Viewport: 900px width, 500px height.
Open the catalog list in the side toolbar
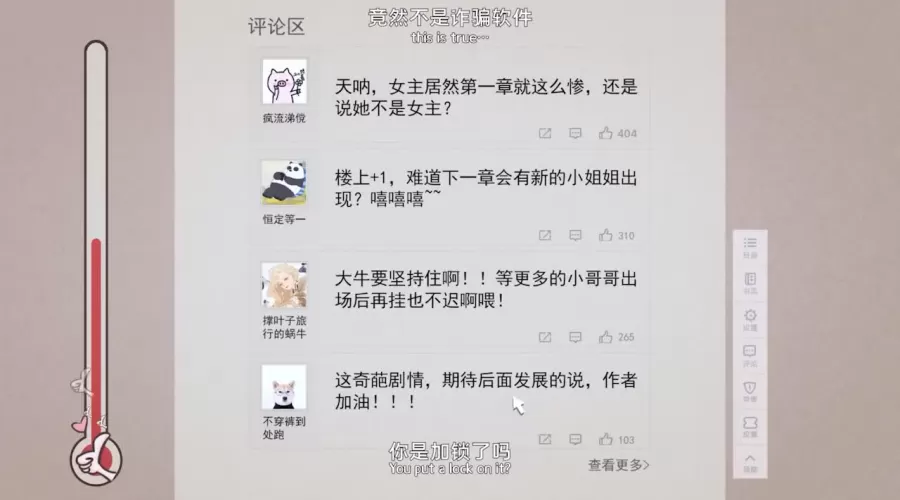click(750, 244)
